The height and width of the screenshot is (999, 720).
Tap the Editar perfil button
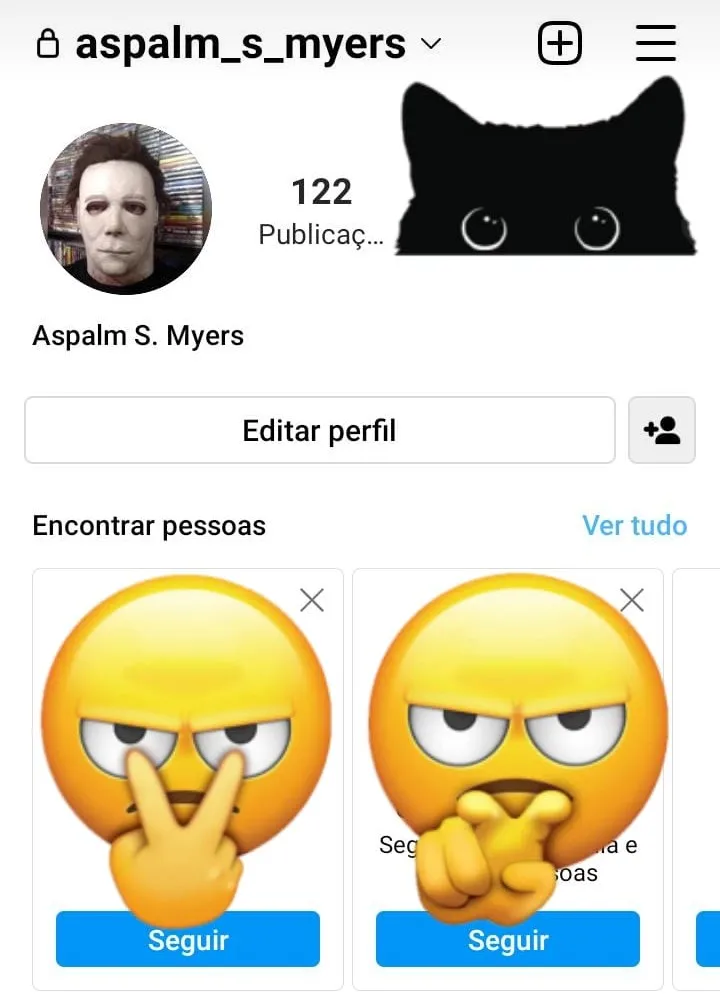pyautogui.click(x=319, y=431)
